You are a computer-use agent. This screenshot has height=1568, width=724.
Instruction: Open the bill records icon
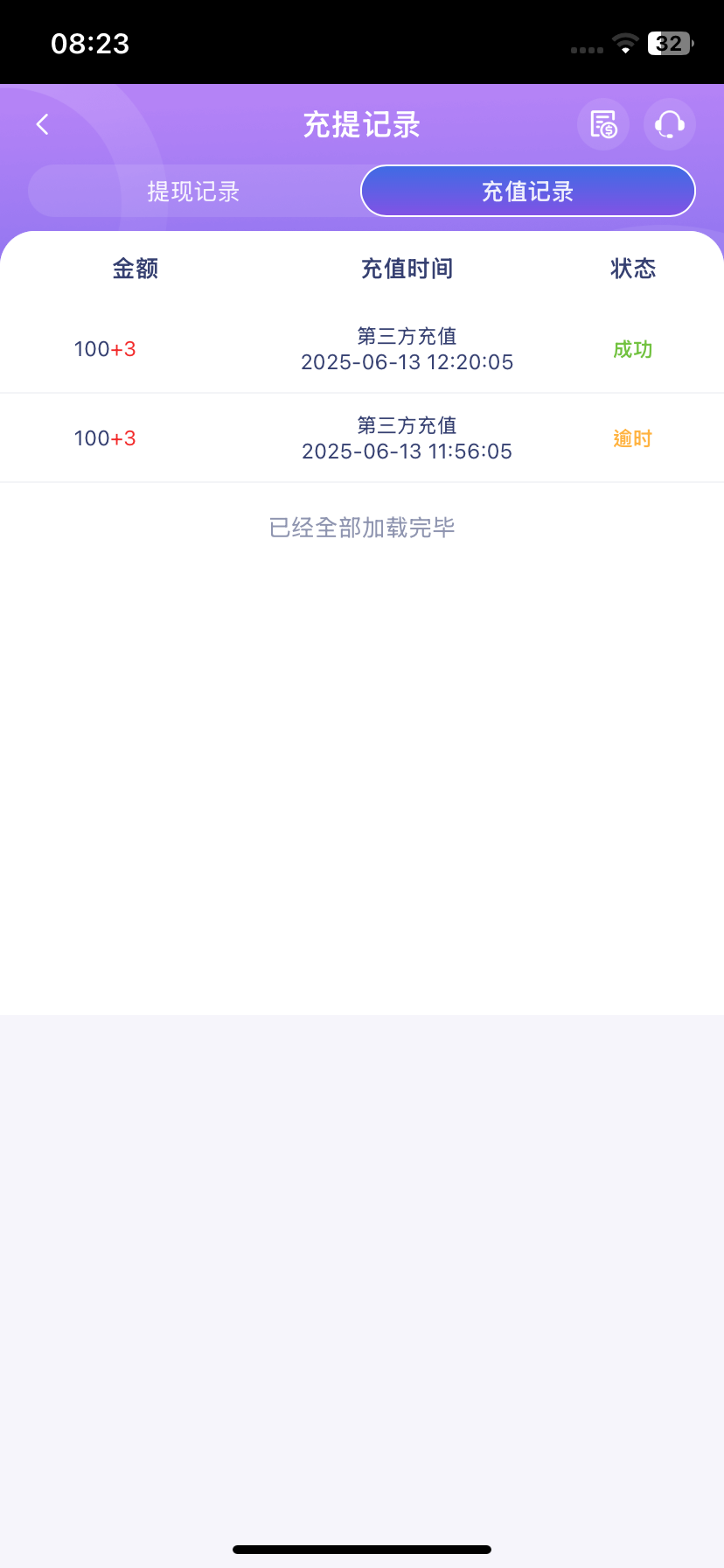coord(603,125)
